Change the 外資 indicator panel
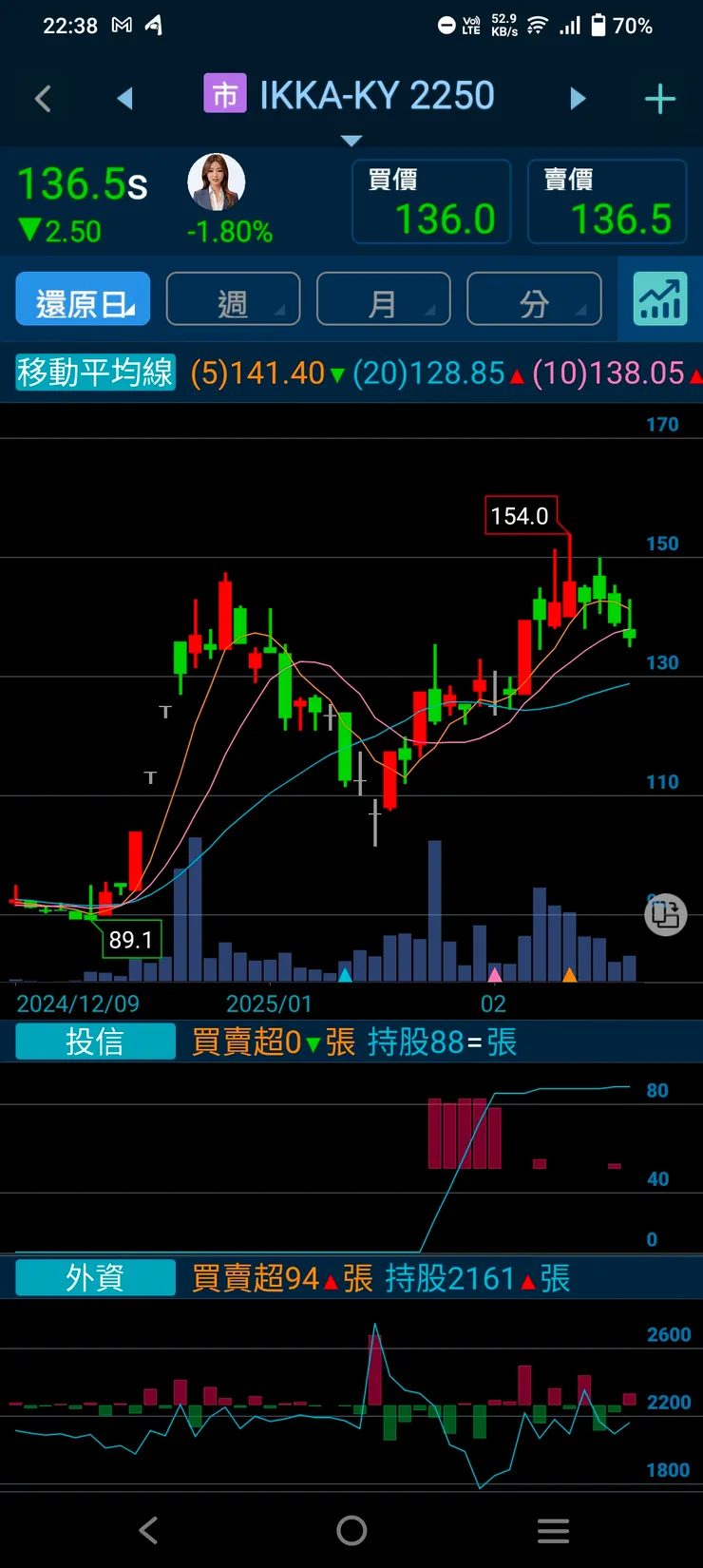The width and height of the screenshot is (703, 1568). click(x=95, y=1278)
